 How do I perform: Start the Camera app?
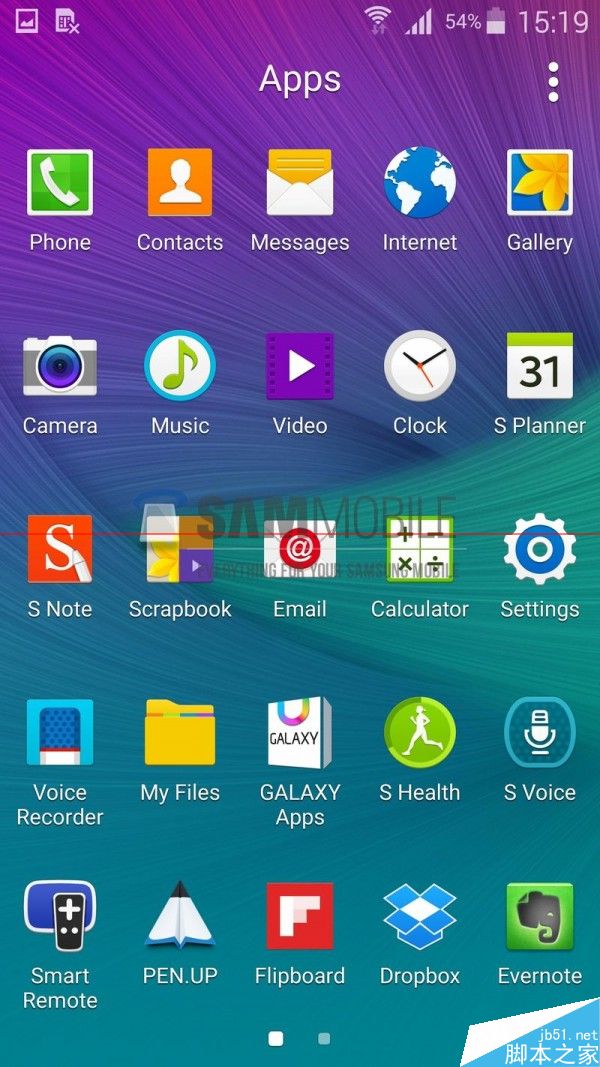pyautogui.click(x=60, y=366)
